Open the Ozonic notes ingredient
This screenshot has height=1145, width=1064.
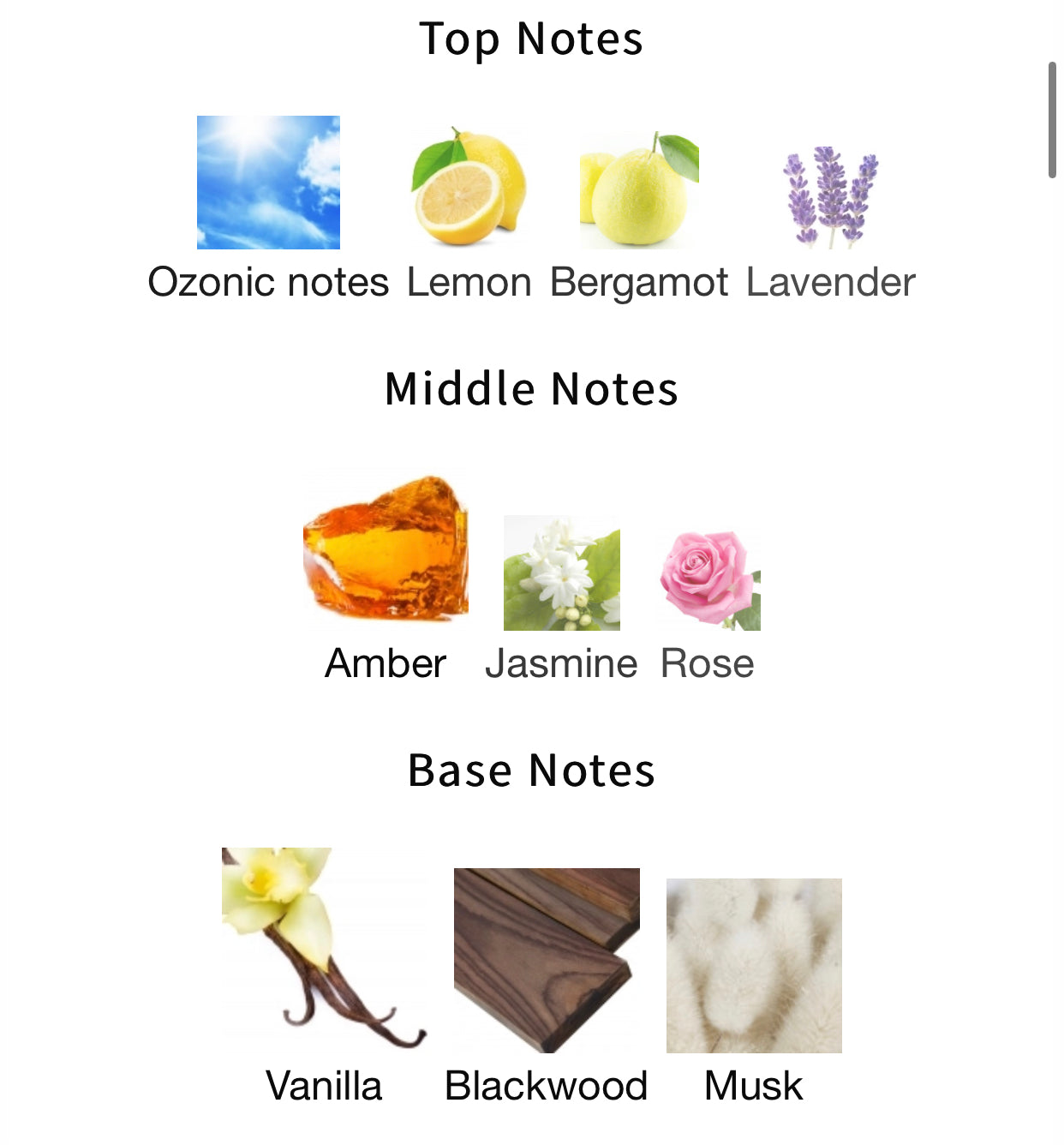268,183
